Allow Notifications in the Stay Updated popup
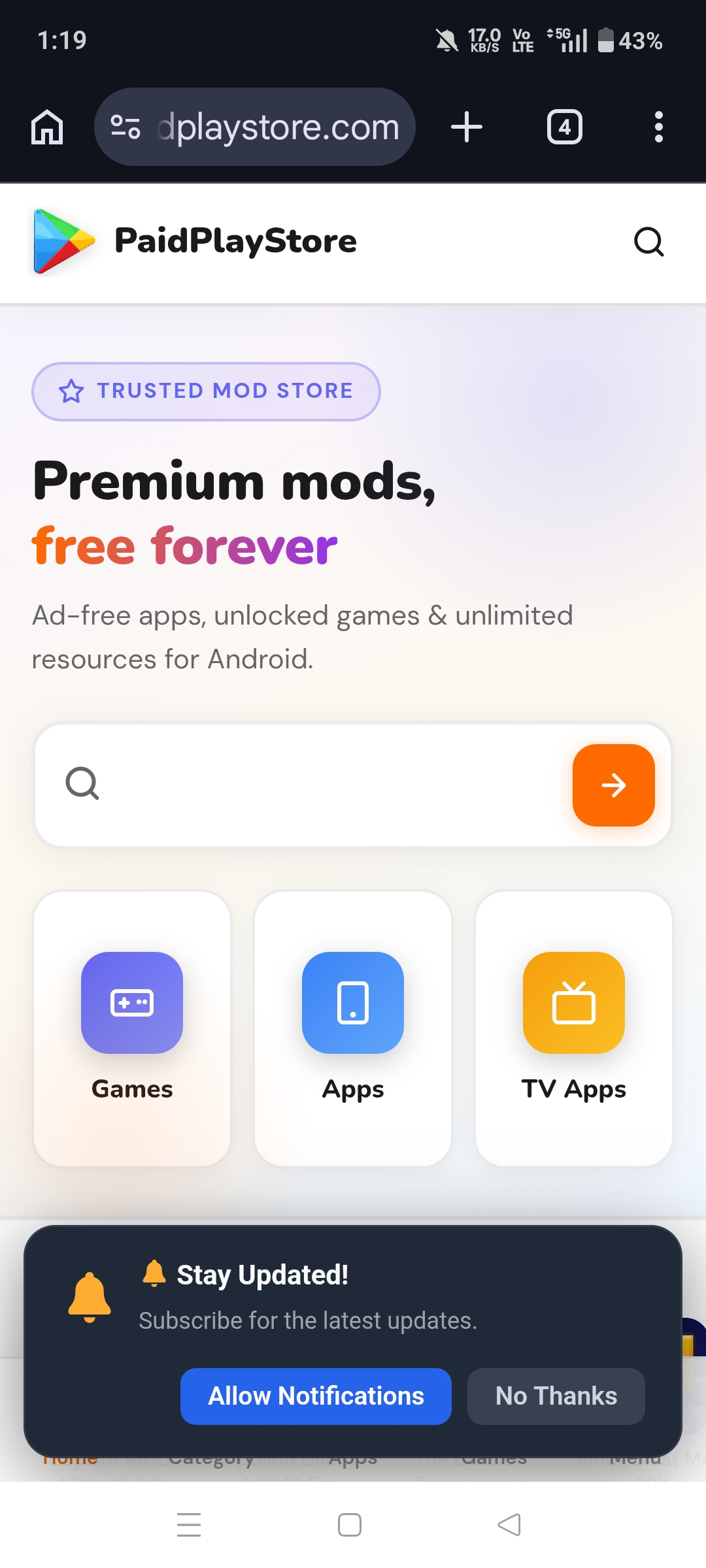Viewport: 706px width, 1568px height. click(x=316, y=1396)
